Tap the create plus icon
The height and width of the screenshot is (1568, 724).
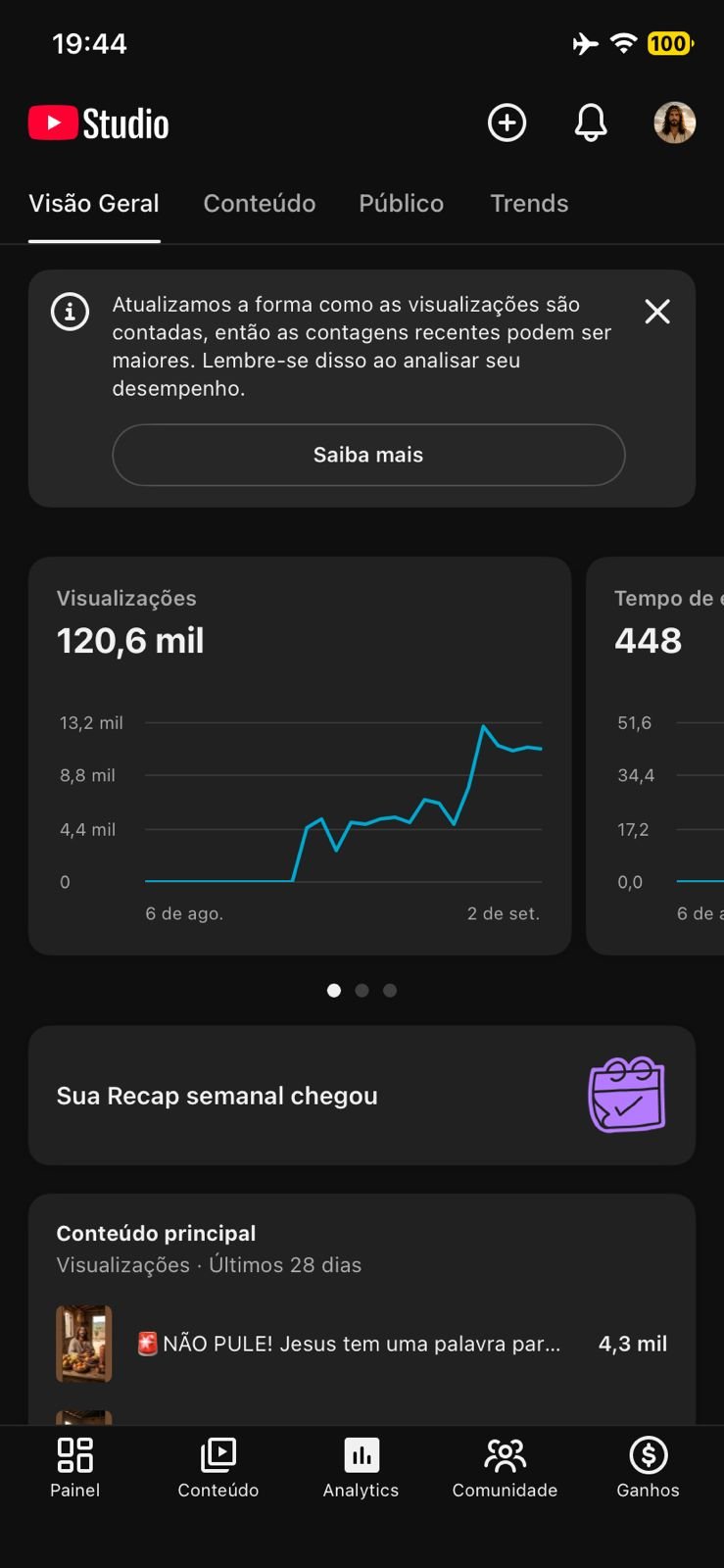(507, 123)
